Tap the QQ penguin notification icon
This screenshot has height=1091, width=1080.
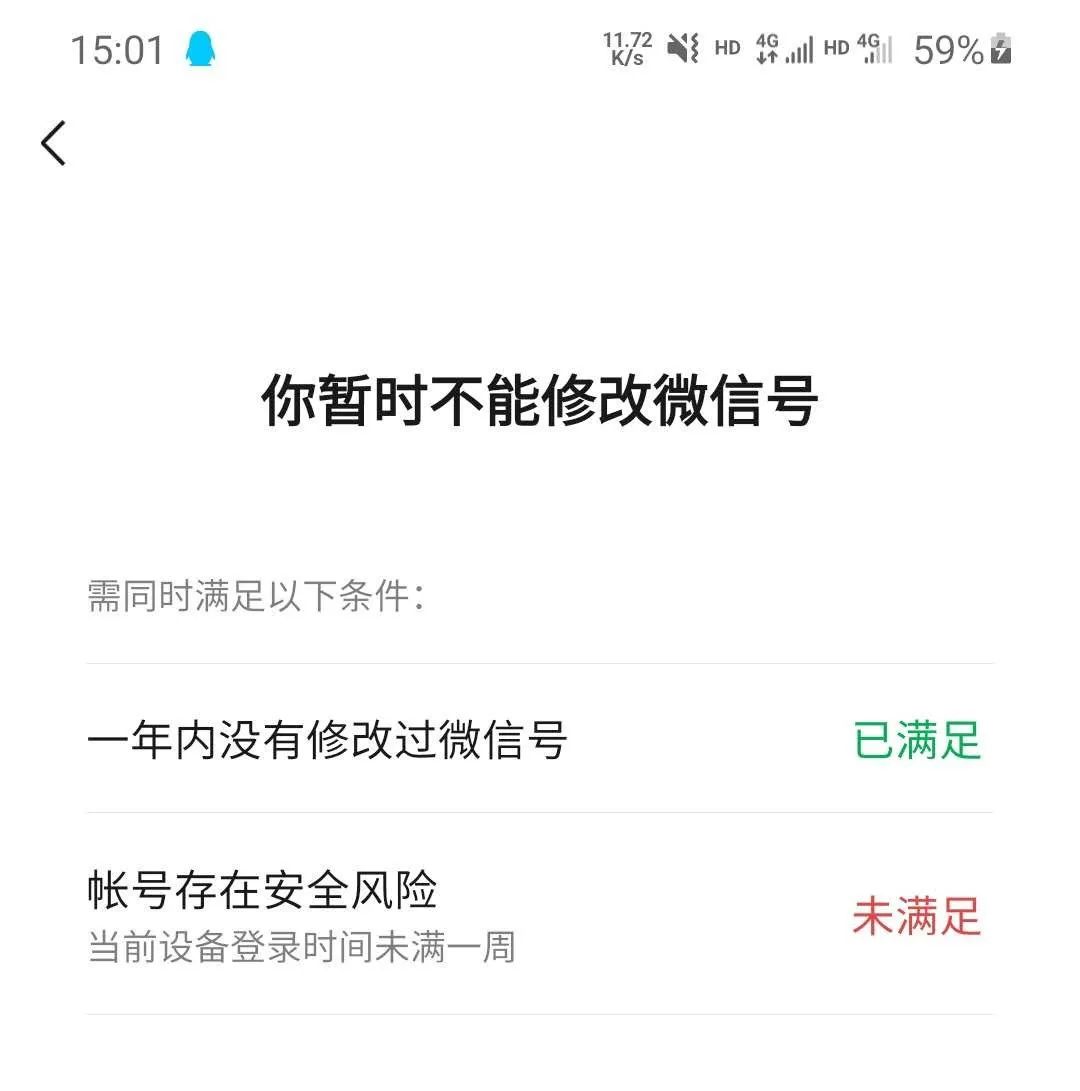click(x=199, y=49)
